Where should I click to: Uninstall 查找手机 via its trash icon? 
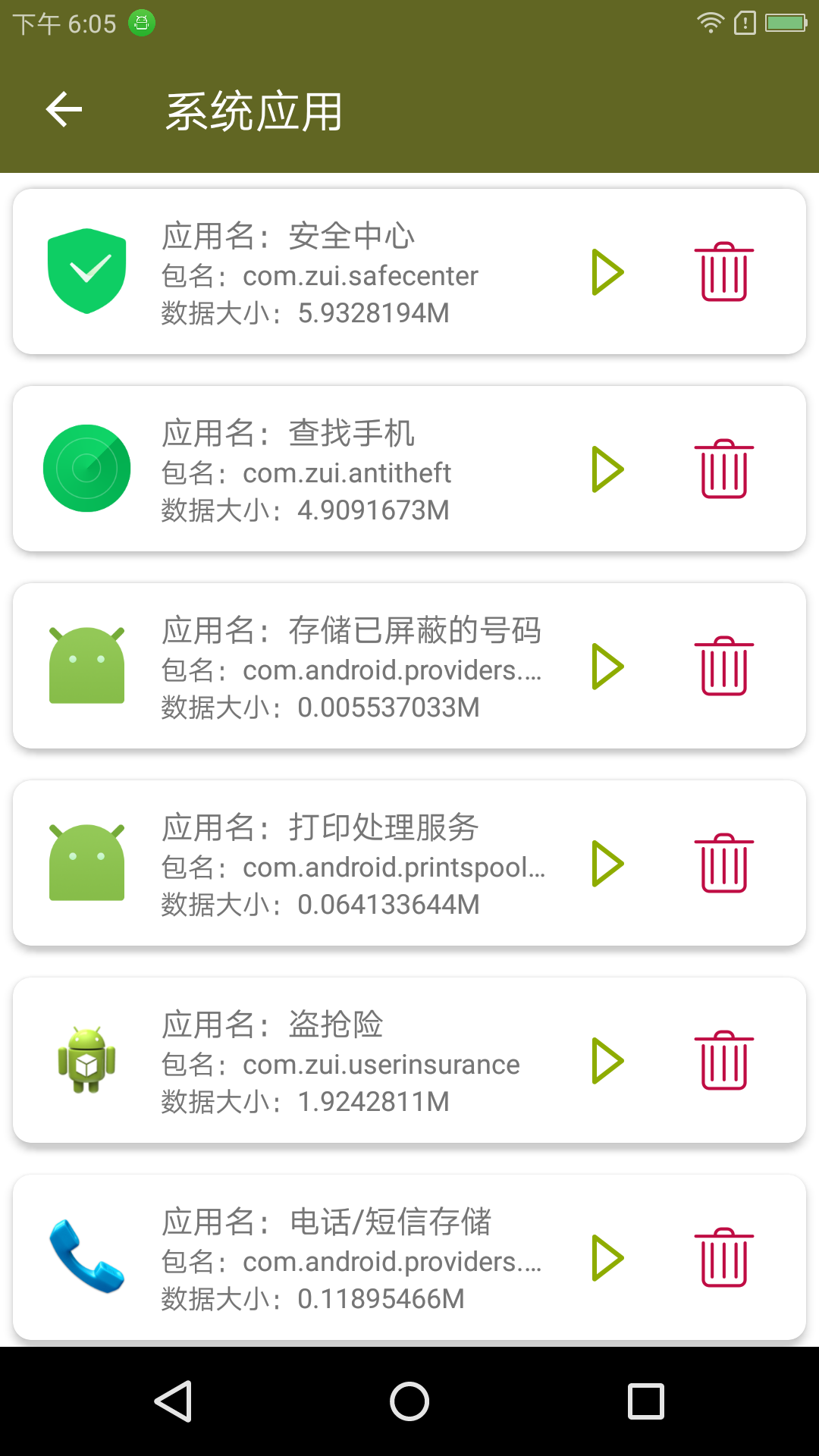pyautogui.click(x=724, y=469)
